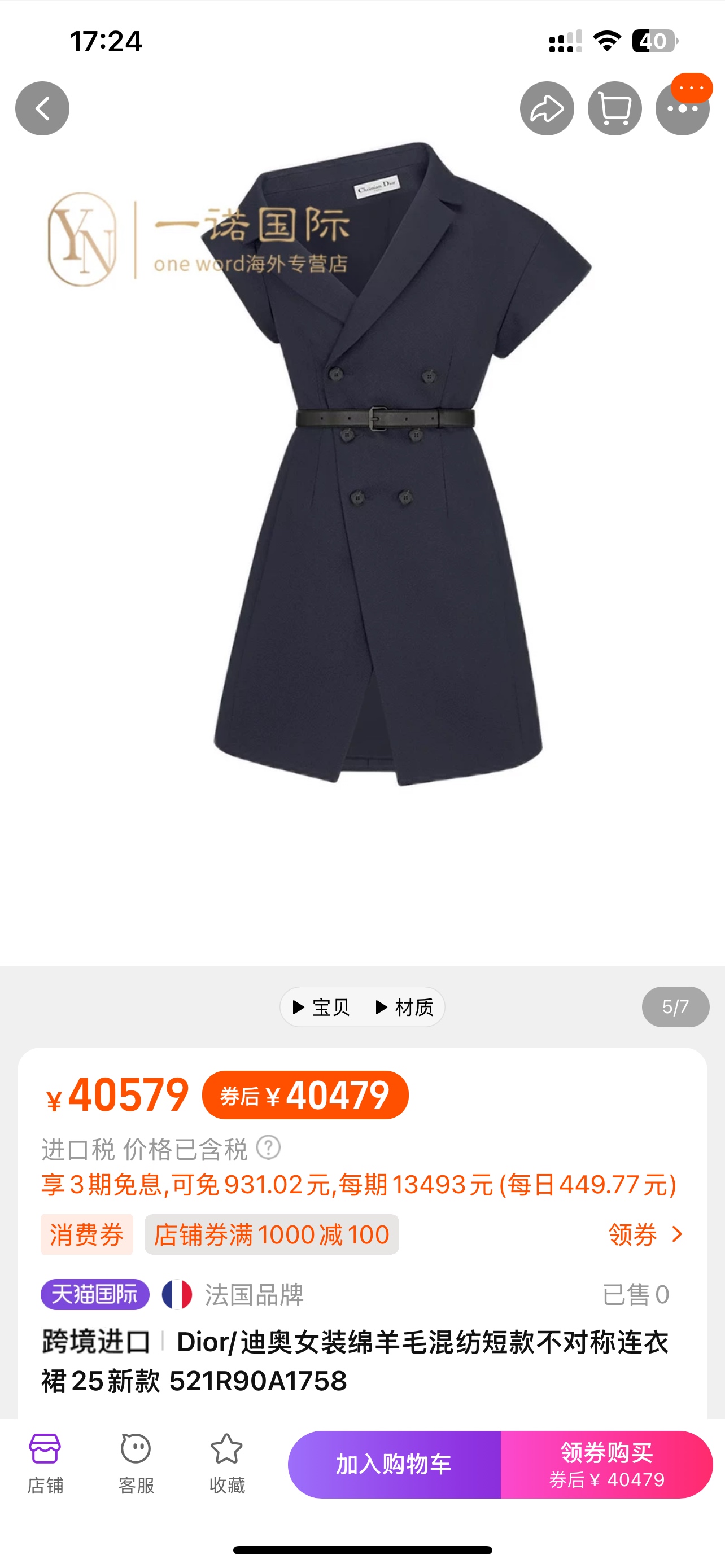Select 店铺券满1000减100 coupon chip
Image resolution: width=725 pixels, height=1568 pixels.
[272, 1234]
